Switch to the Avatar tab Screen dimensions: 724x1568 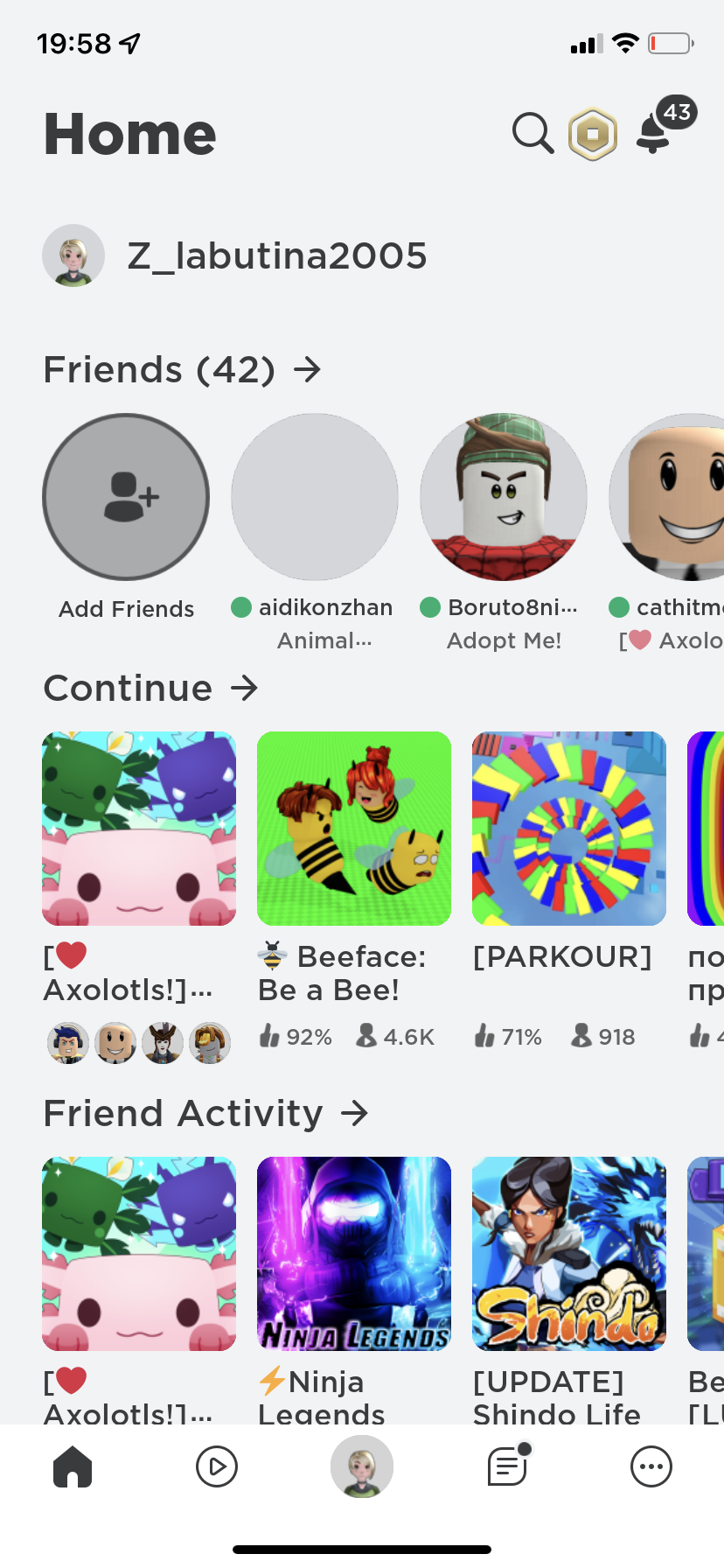[362, 1466]
